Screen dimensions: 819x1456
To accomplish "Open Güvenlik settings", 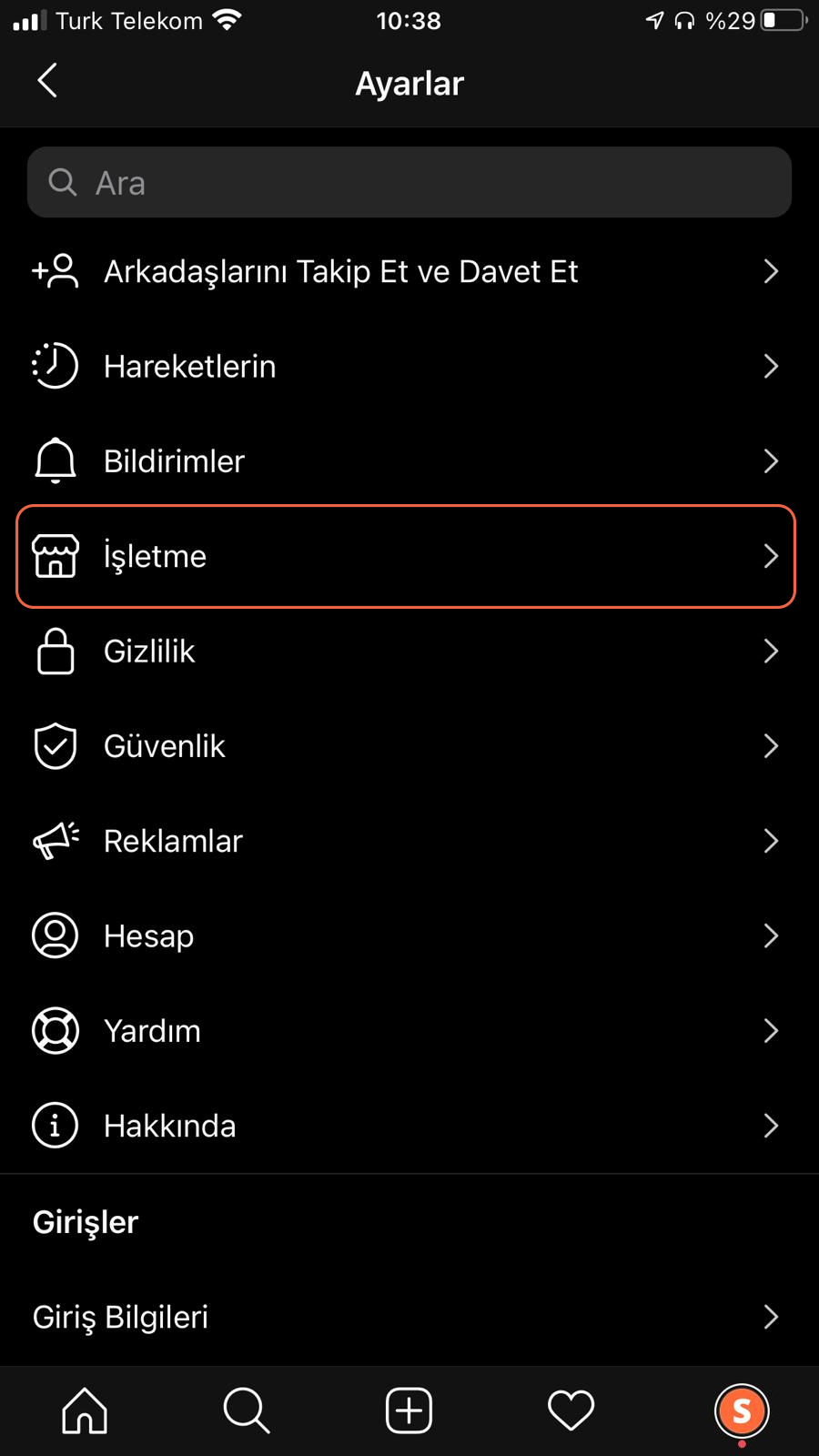I will 409,746.
